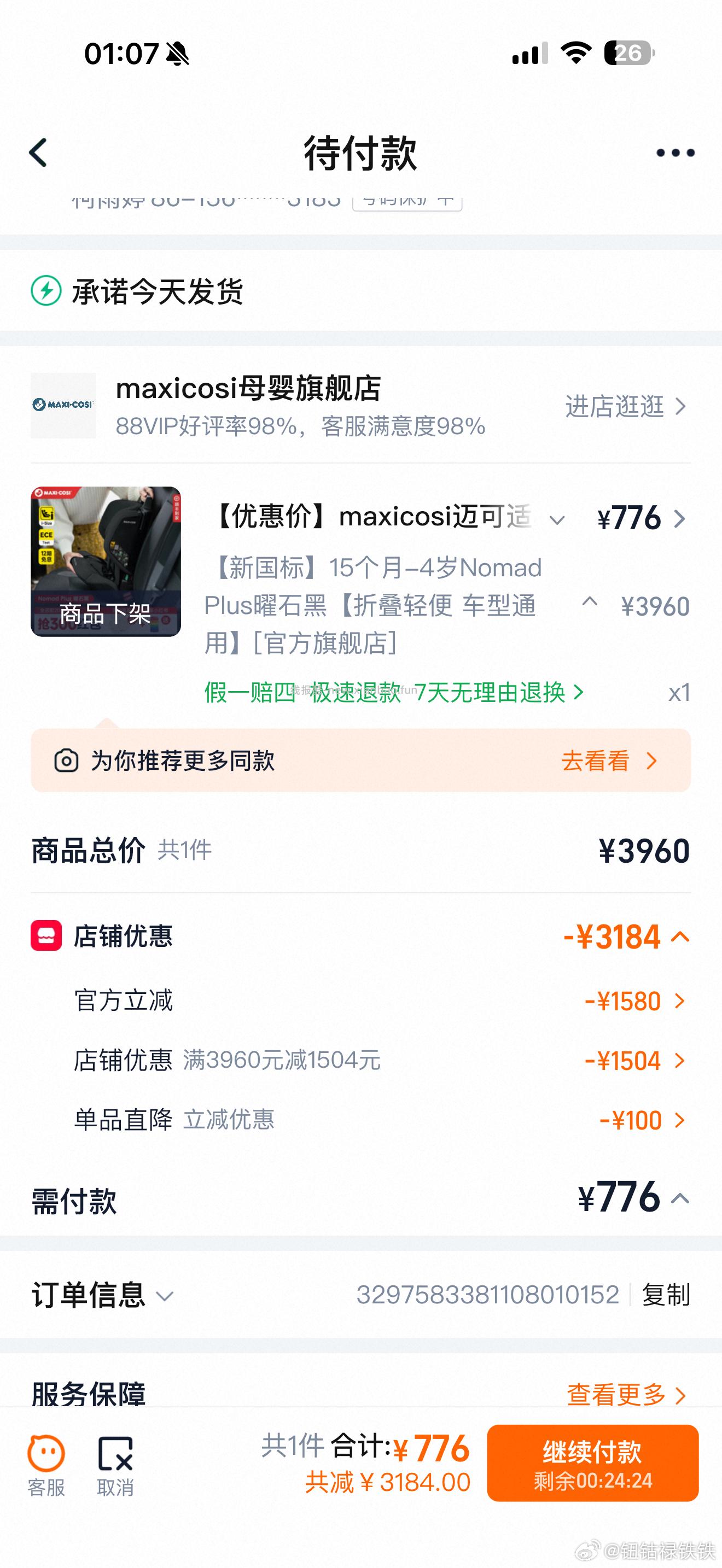
Task: Open the top-right three-dot menu
Action: point(676,152)
